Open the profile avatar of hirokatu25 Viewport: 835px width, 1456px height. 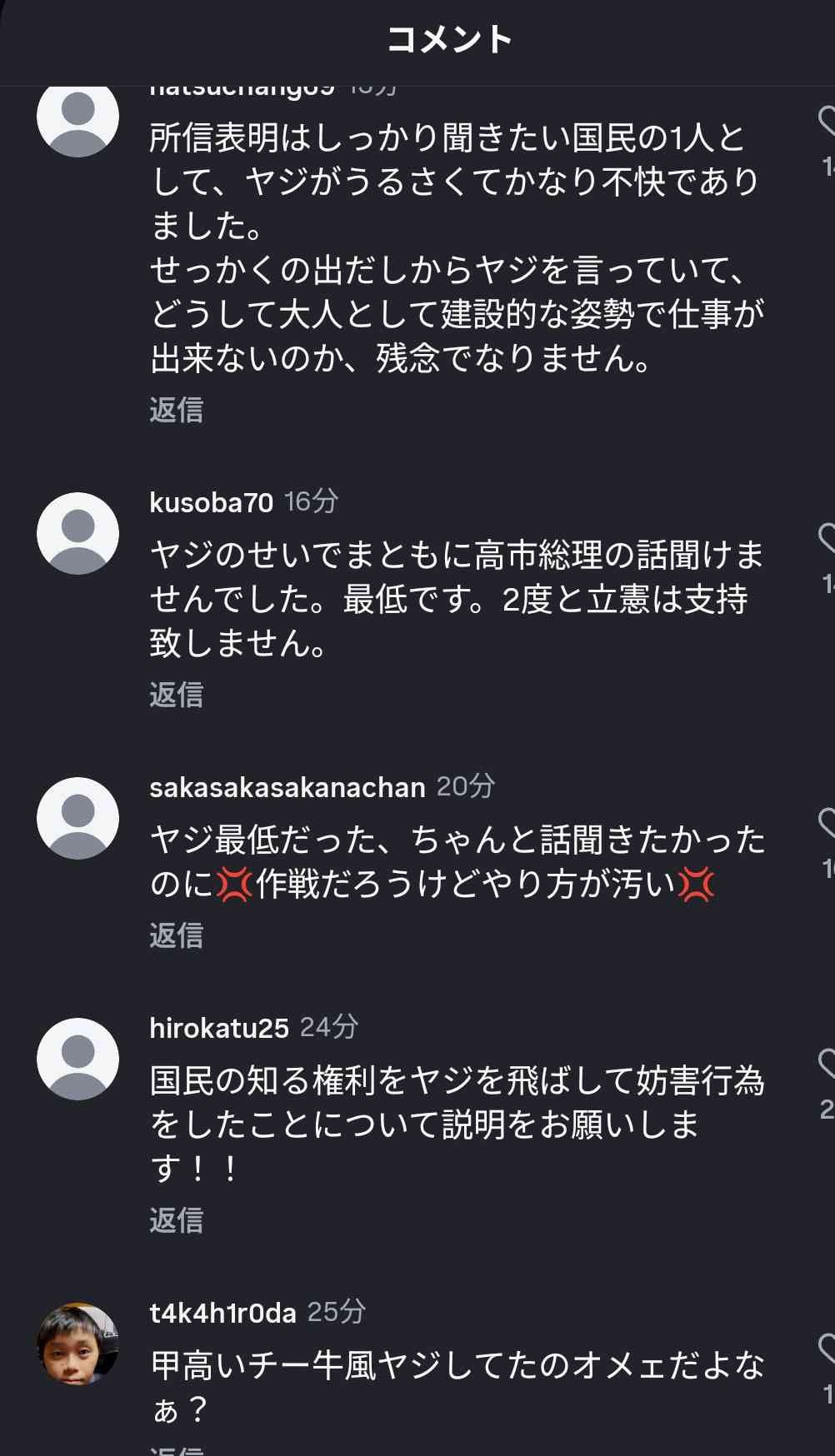77,1059
